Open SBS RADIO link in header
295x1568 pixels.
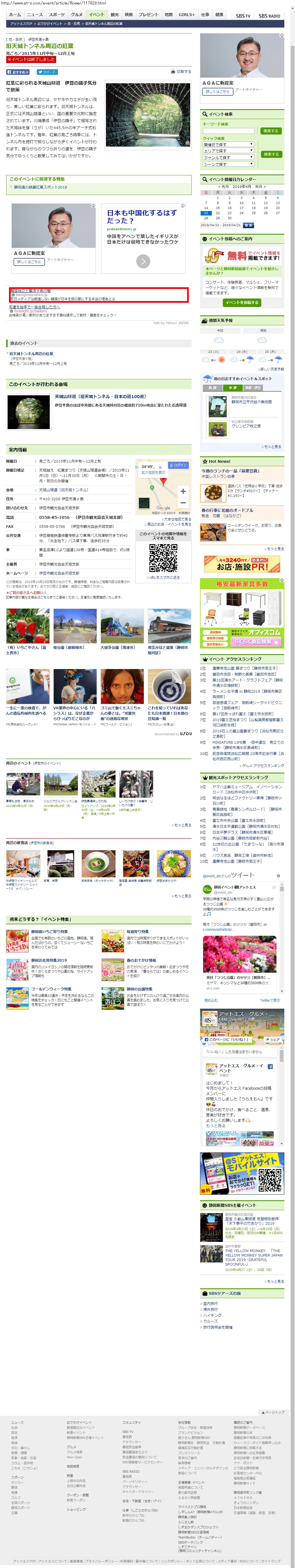coord(269,16)
